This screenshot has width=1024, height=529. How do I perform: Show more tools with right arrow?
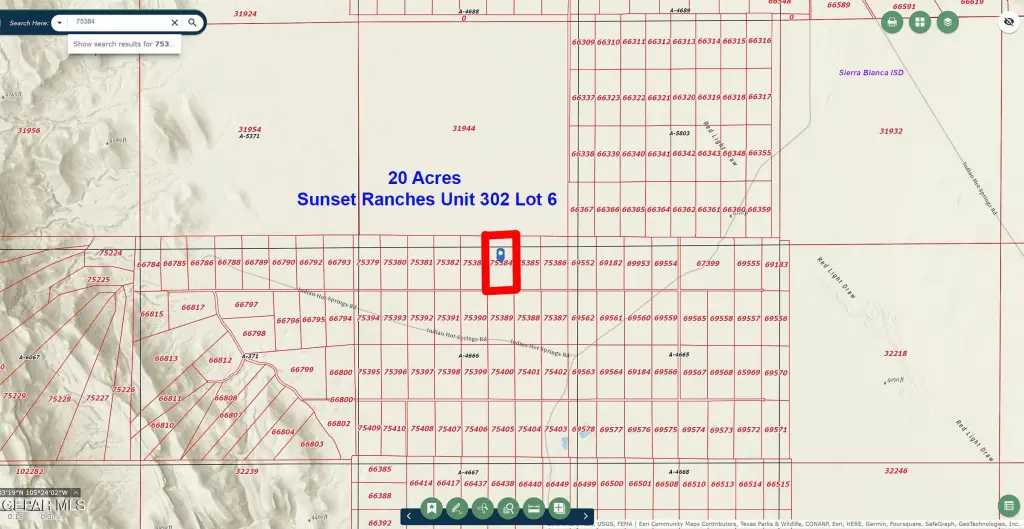(585, 516)
